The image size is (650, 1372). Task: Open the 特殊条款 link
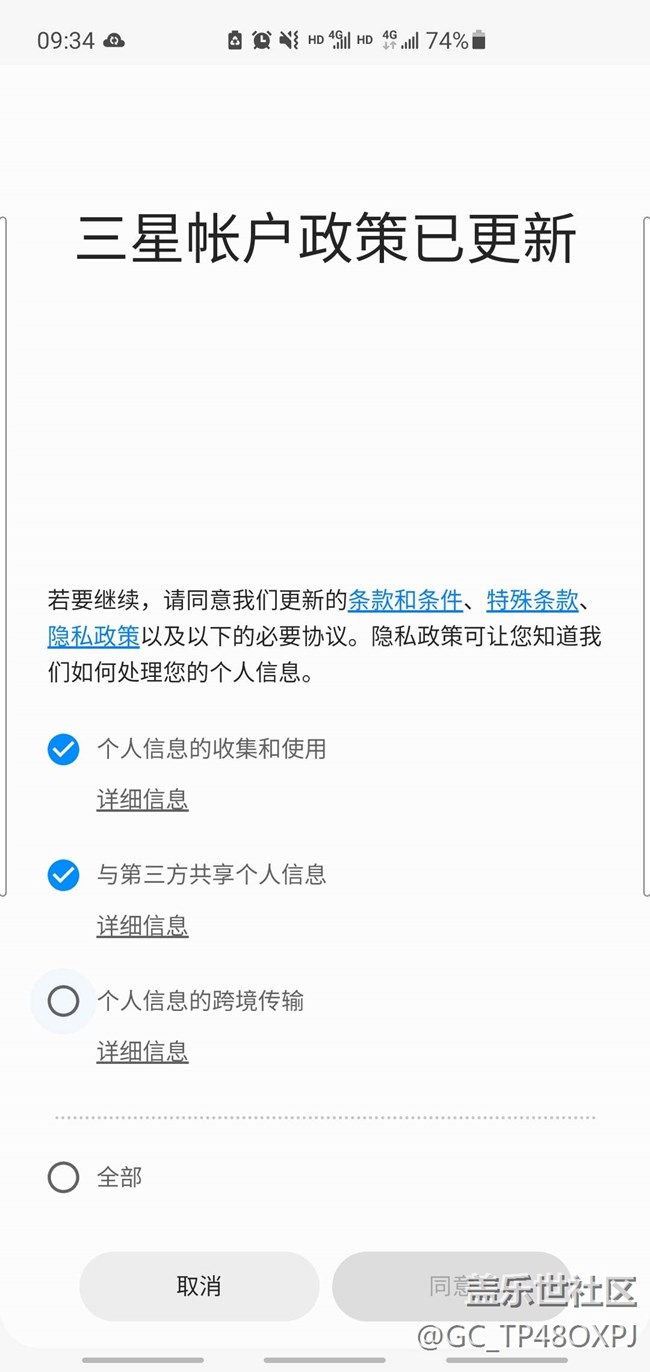[x=532, y=600]
